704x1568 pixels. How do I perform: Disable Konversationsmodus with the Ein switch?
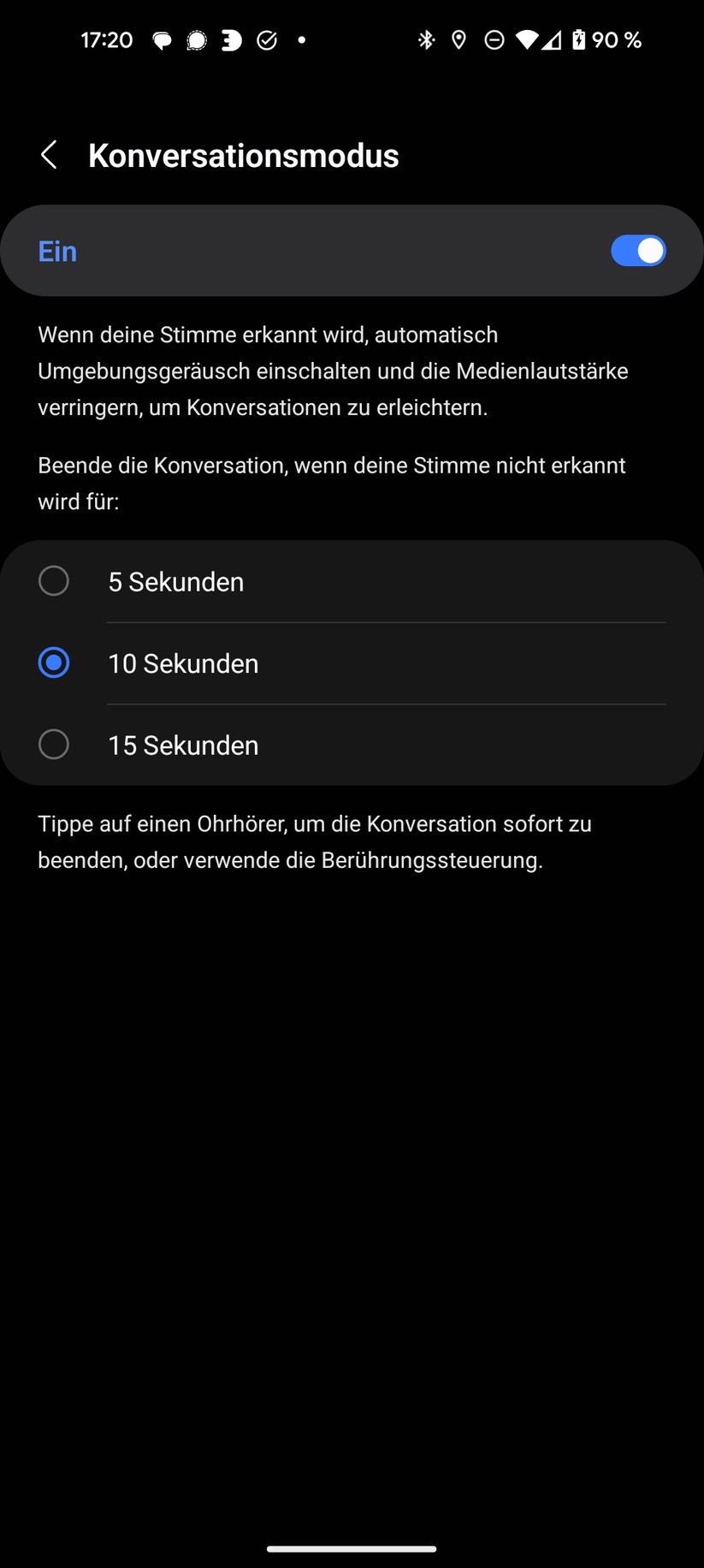click(637, 250)
